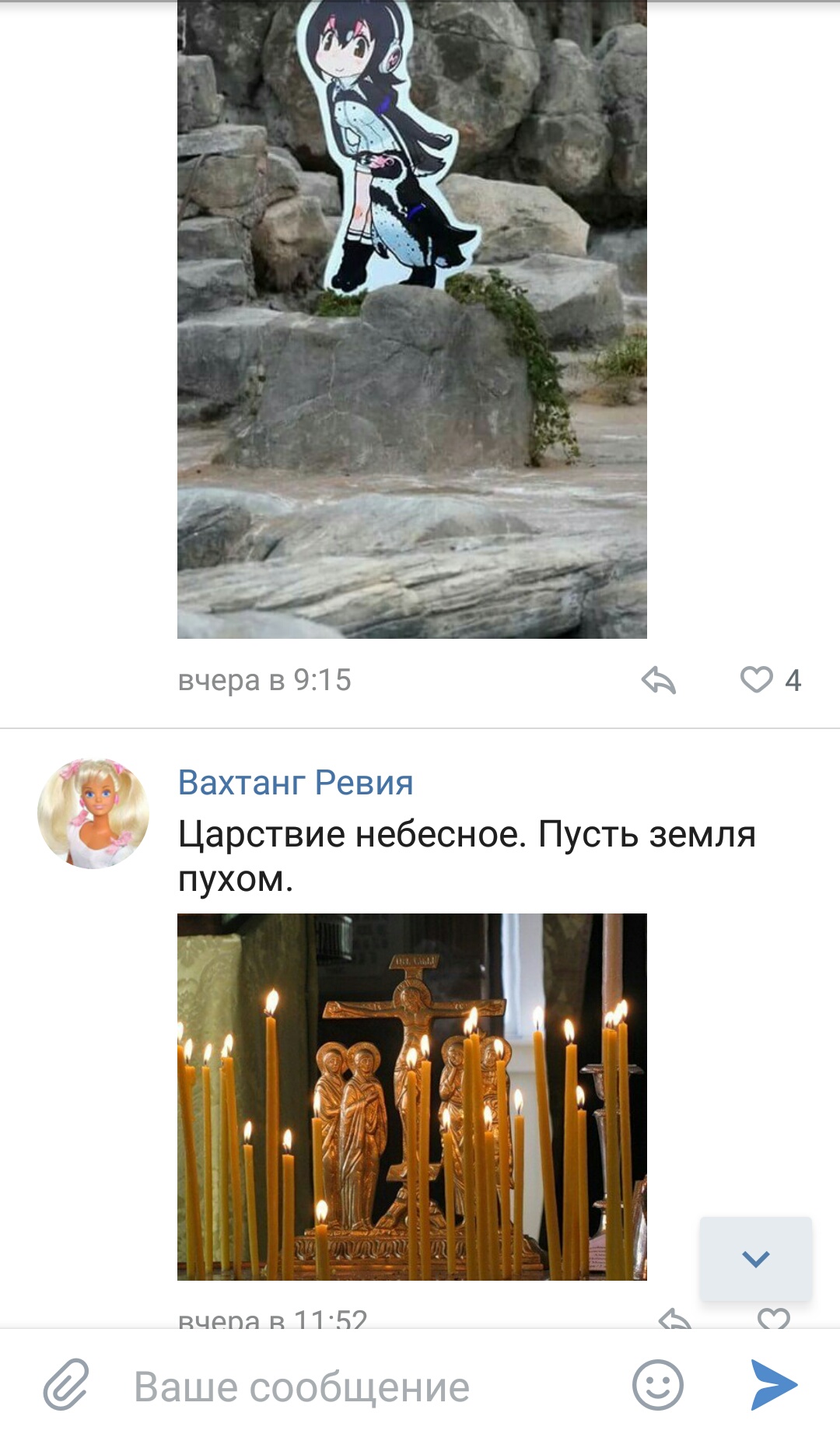Reply to the comment posted at 9:15
This screenshot has width=840, height=1441.
[x=658, y=680]
